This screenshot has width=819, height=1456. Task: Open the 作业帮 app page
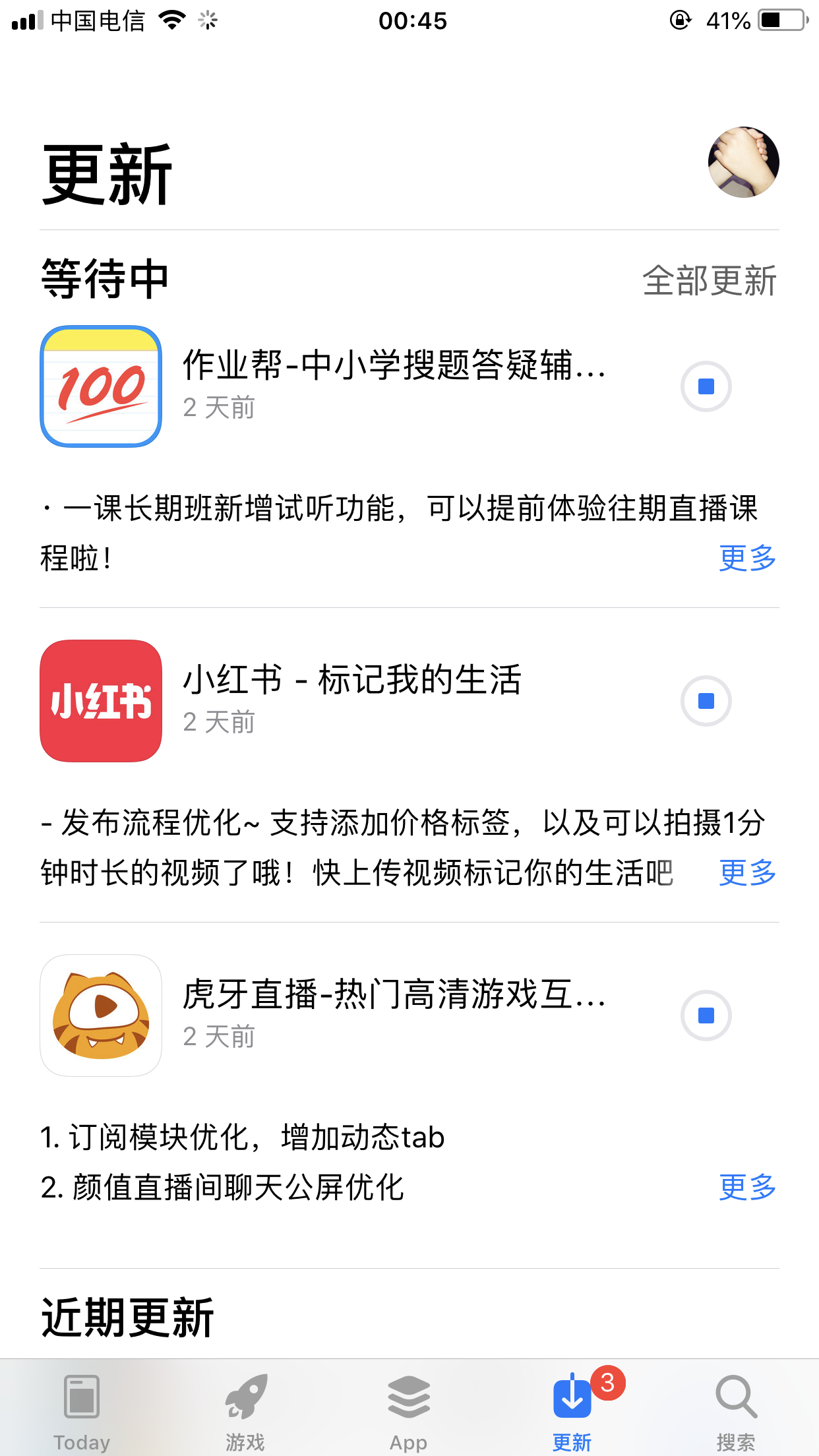(x=101, y=386)
